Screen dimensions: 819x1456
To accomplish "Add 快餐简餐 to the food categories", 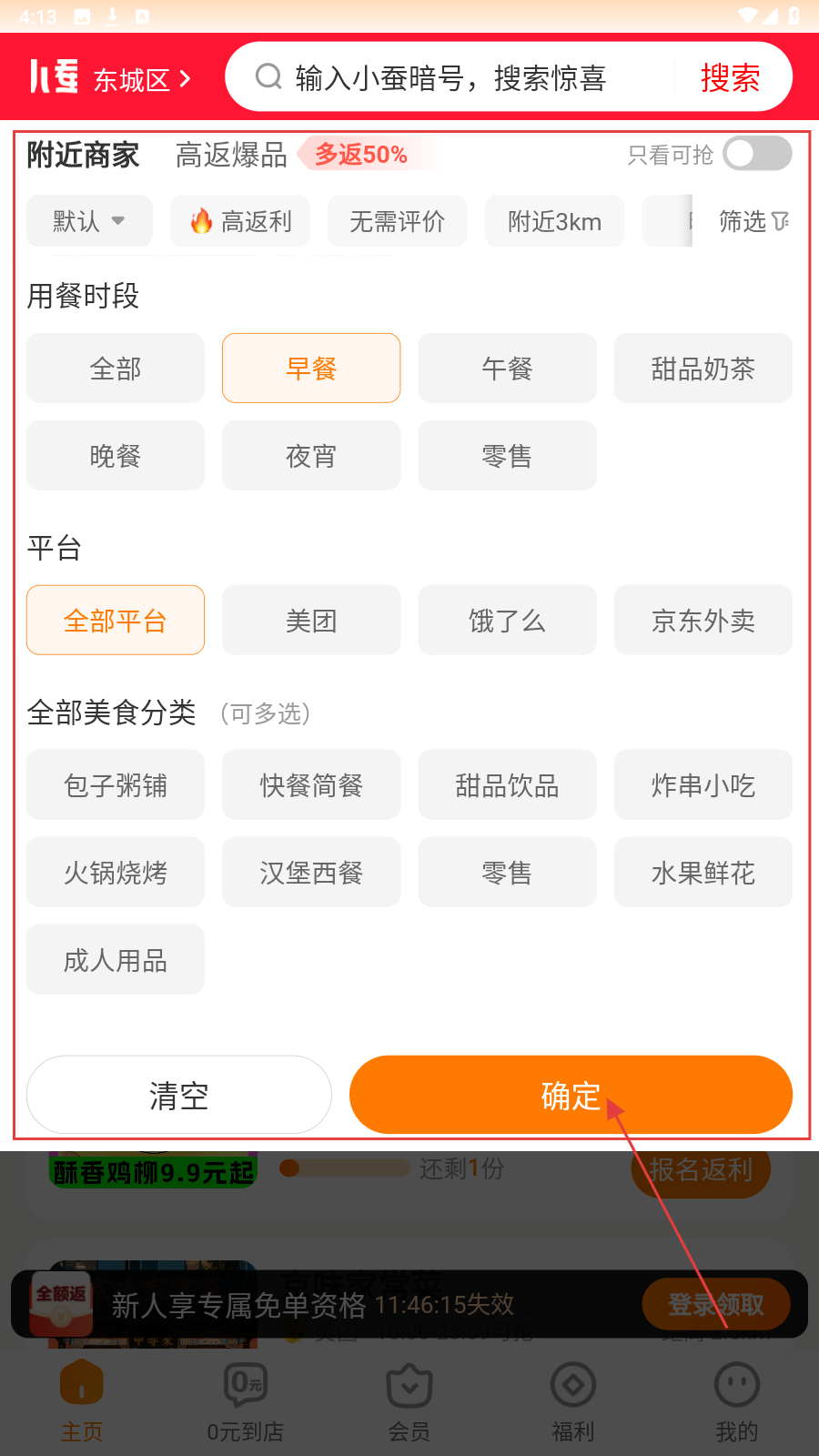I will tap(311, 785).
